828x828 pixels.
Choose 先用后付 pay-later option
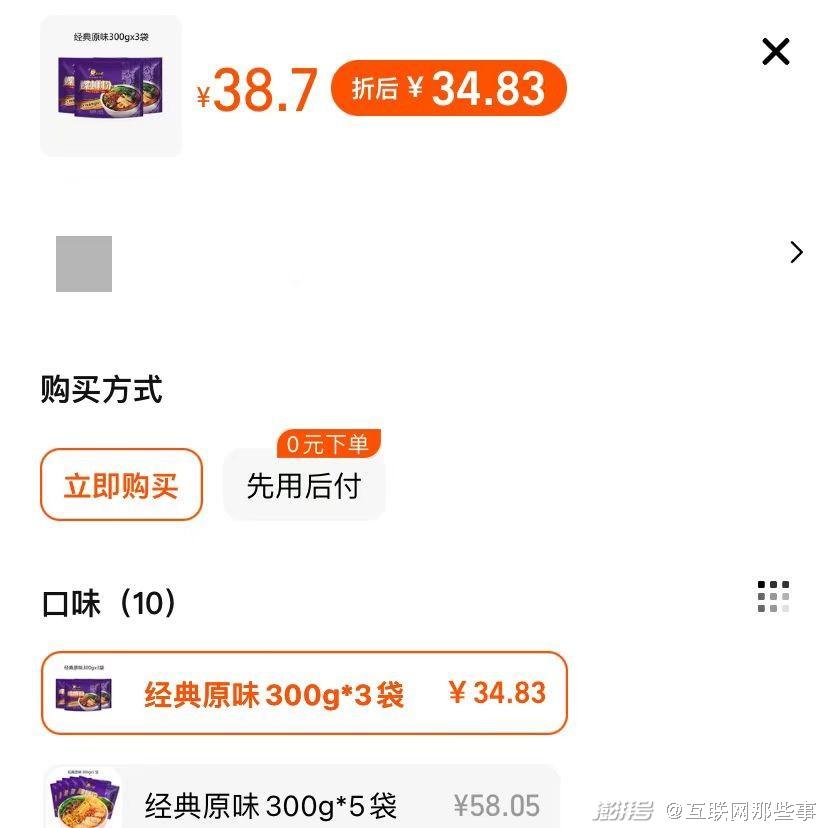(x=304, y=486)
